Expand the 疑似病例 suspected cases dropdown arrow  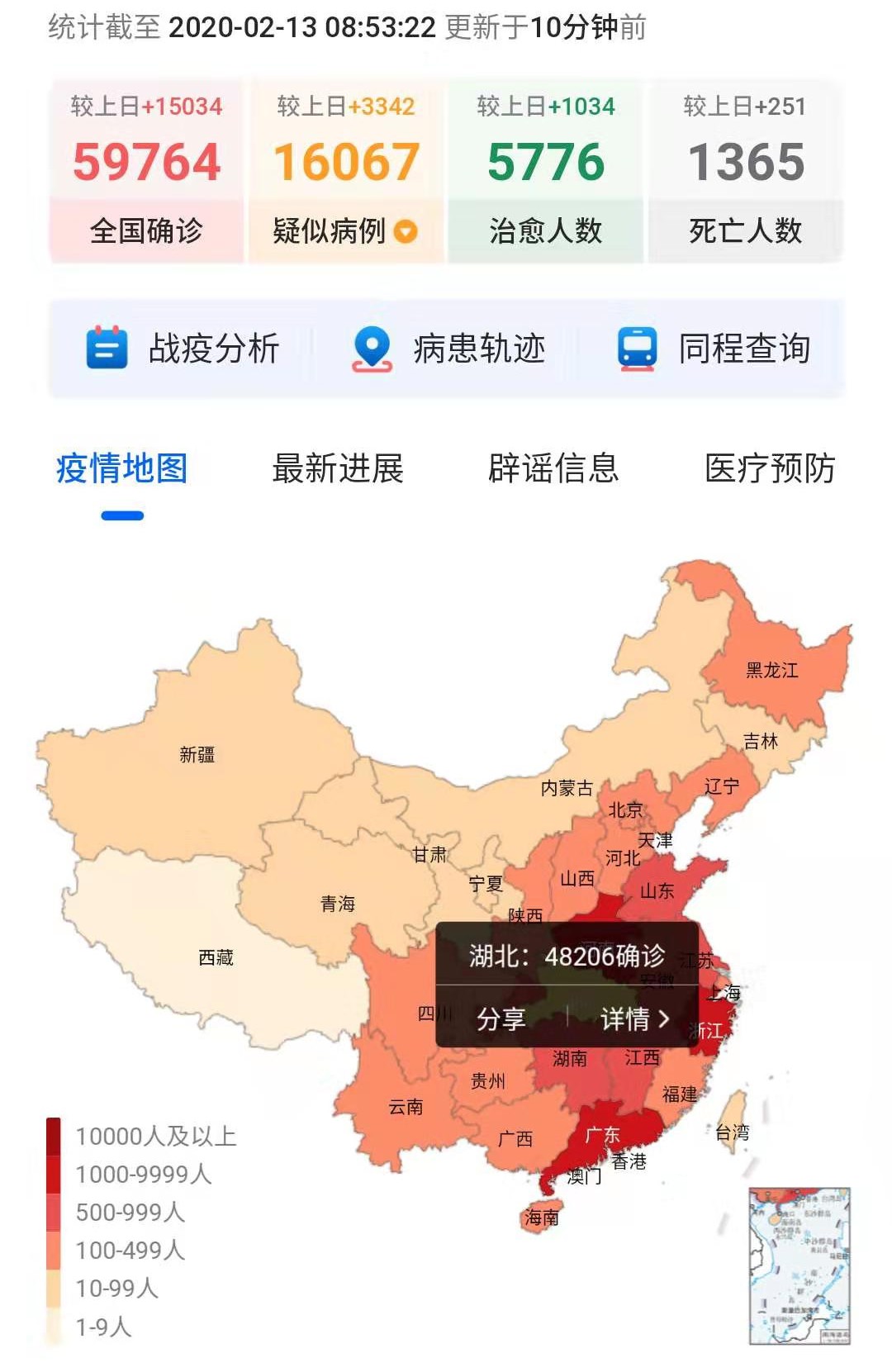pos(404,232)
